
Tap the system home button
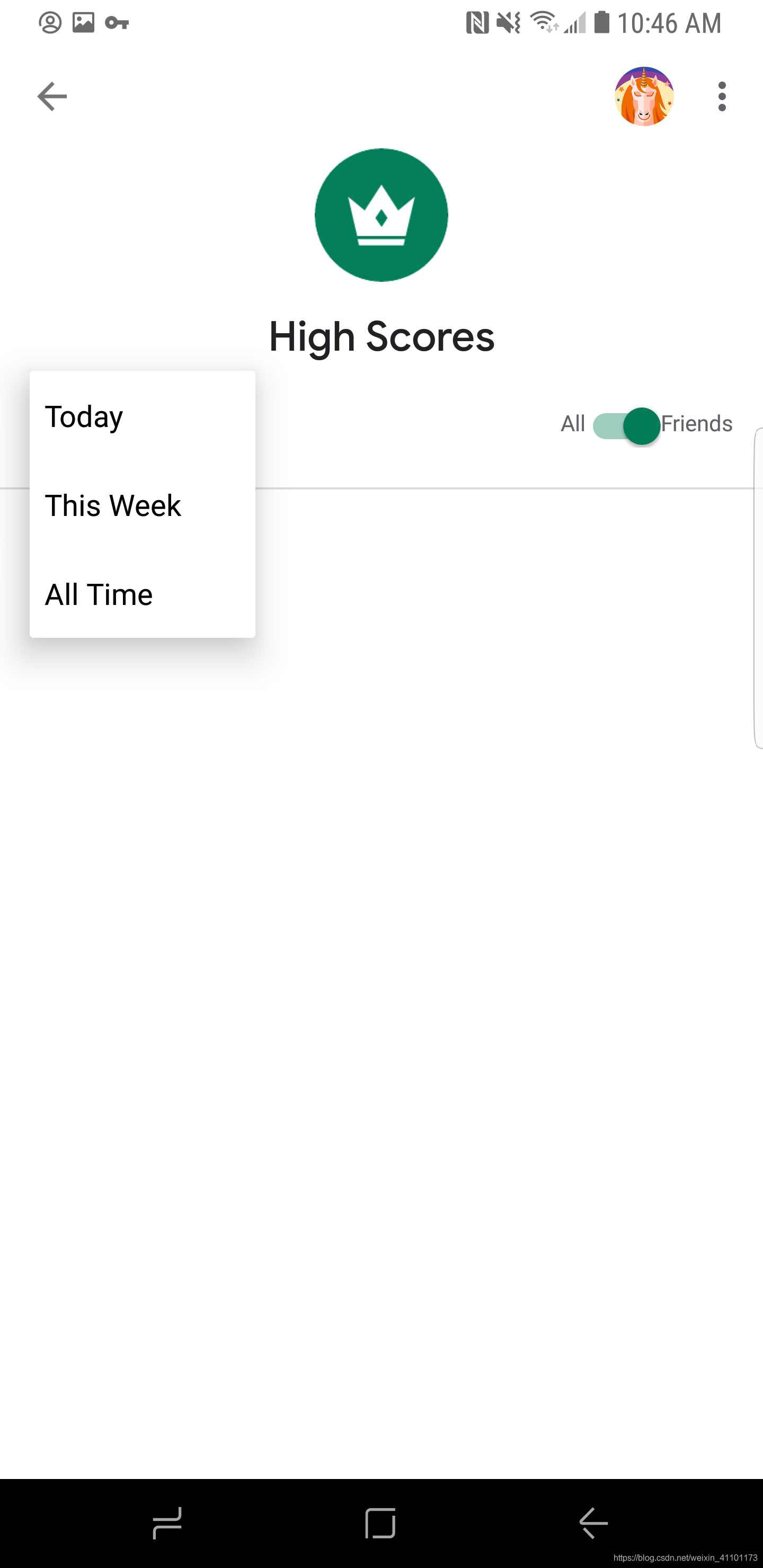click(380, 1523)
